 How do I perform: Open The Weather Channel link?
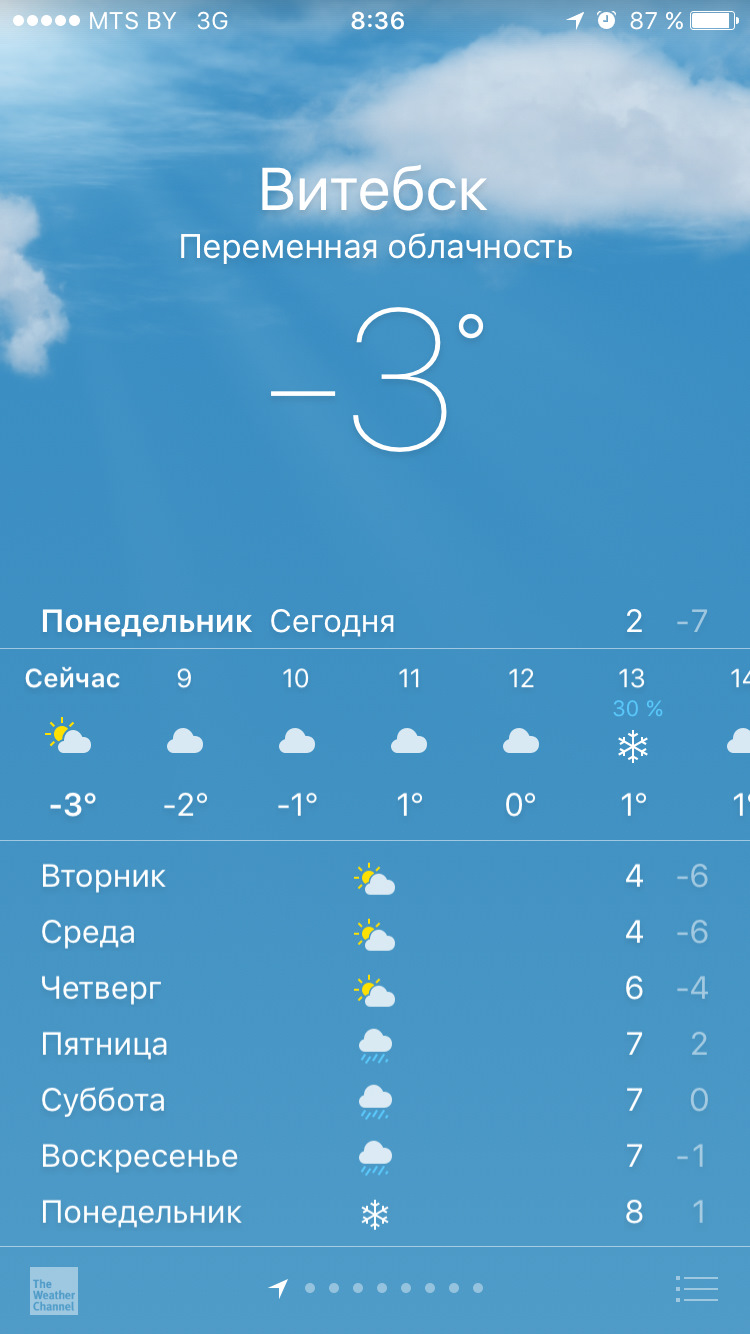click(53, 1291)
